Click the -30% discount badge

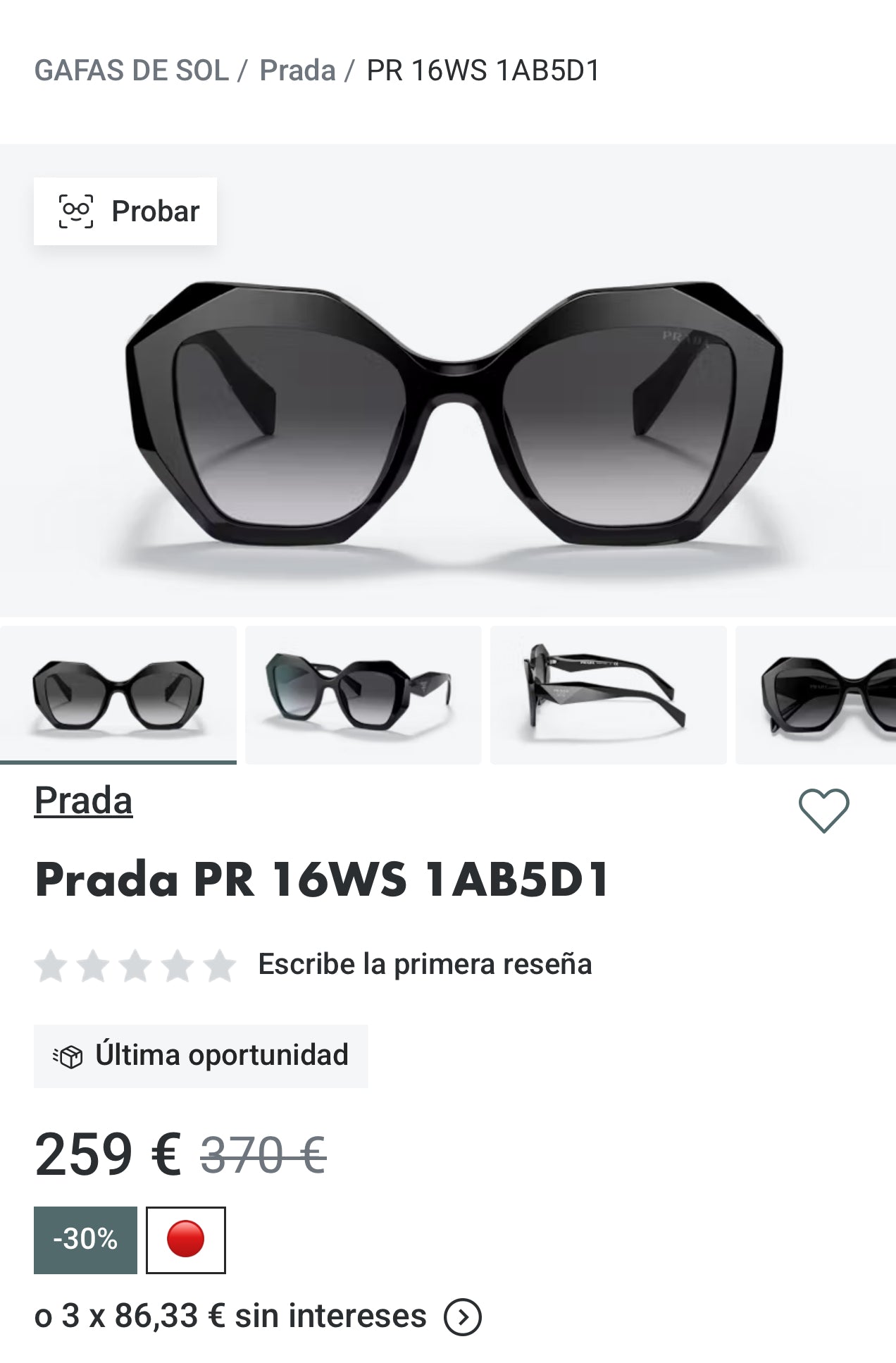[85, 1238]
